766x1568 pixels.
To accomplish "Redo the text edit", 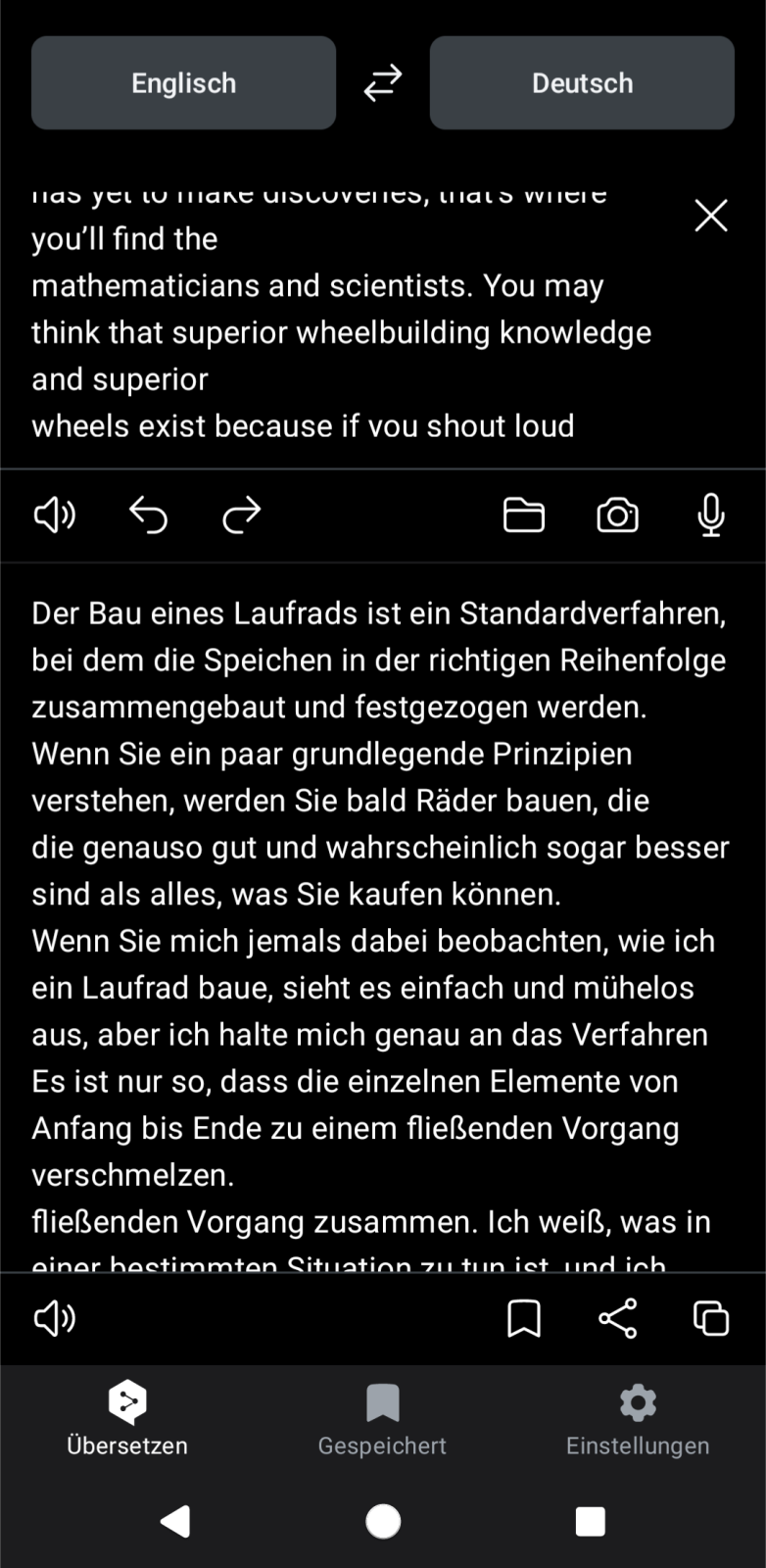I will click(241, 514).
